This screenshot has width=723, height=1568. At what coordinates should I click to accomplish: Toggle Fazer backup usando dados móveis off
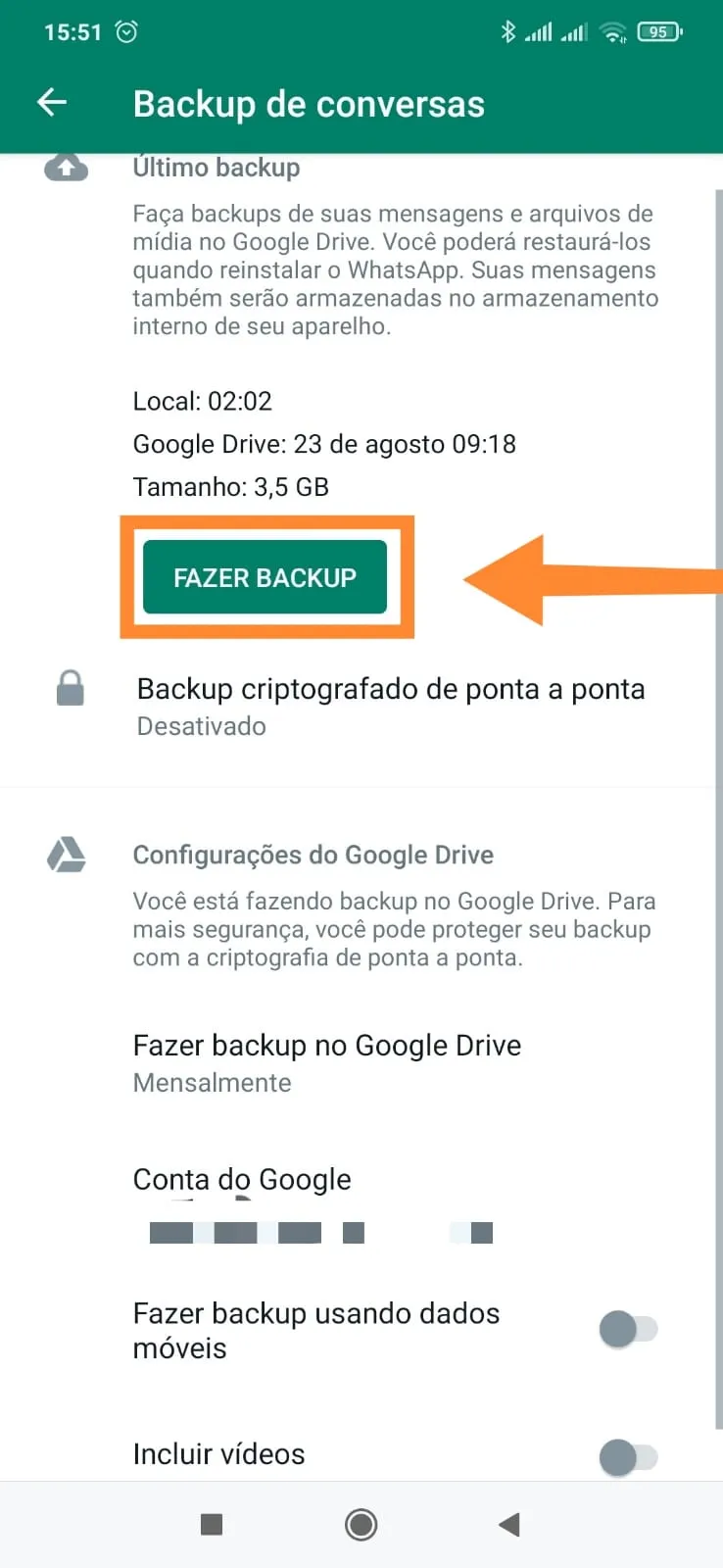(x=628, y=1330)
